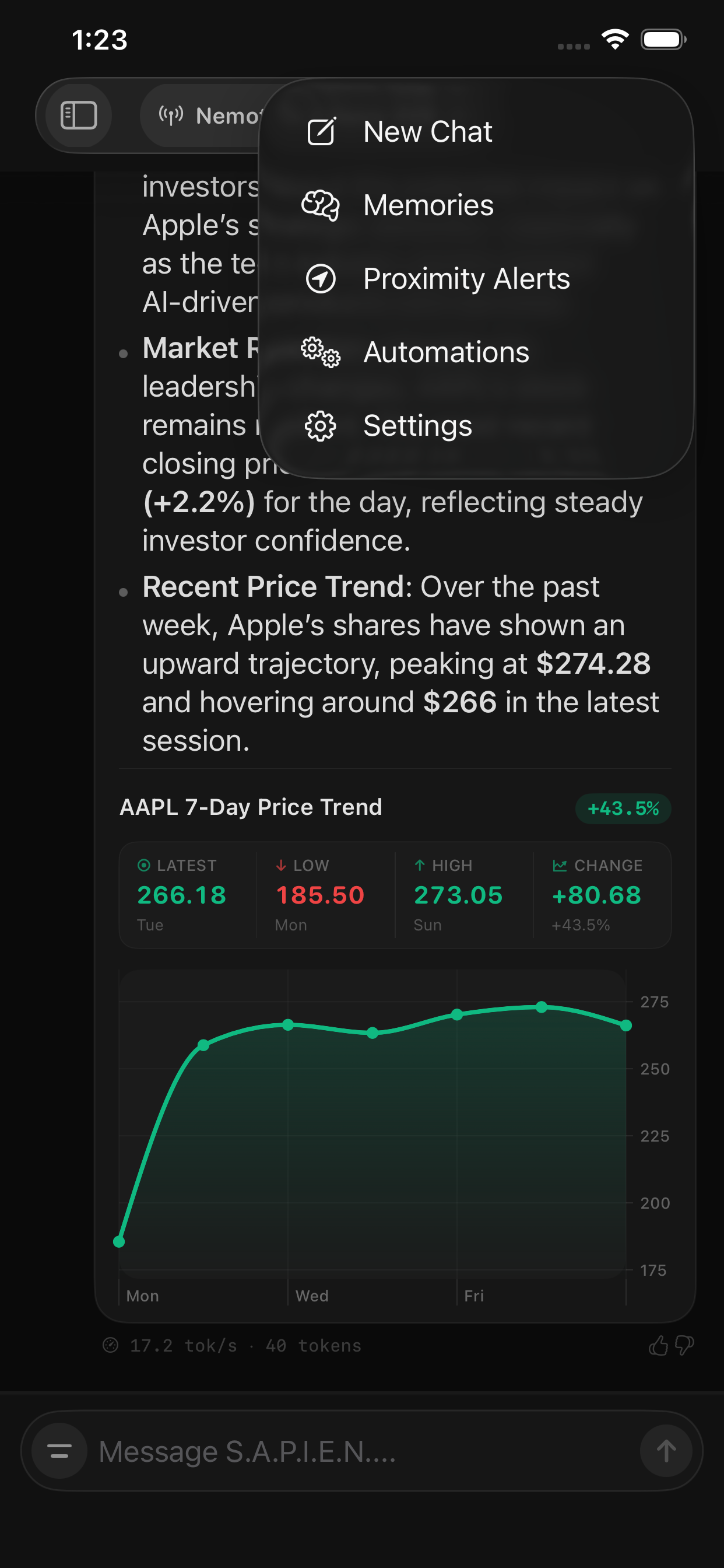This screenshot has height=1568, width=724.
Task: Open the sidebar panel icon
Action: 78,115
